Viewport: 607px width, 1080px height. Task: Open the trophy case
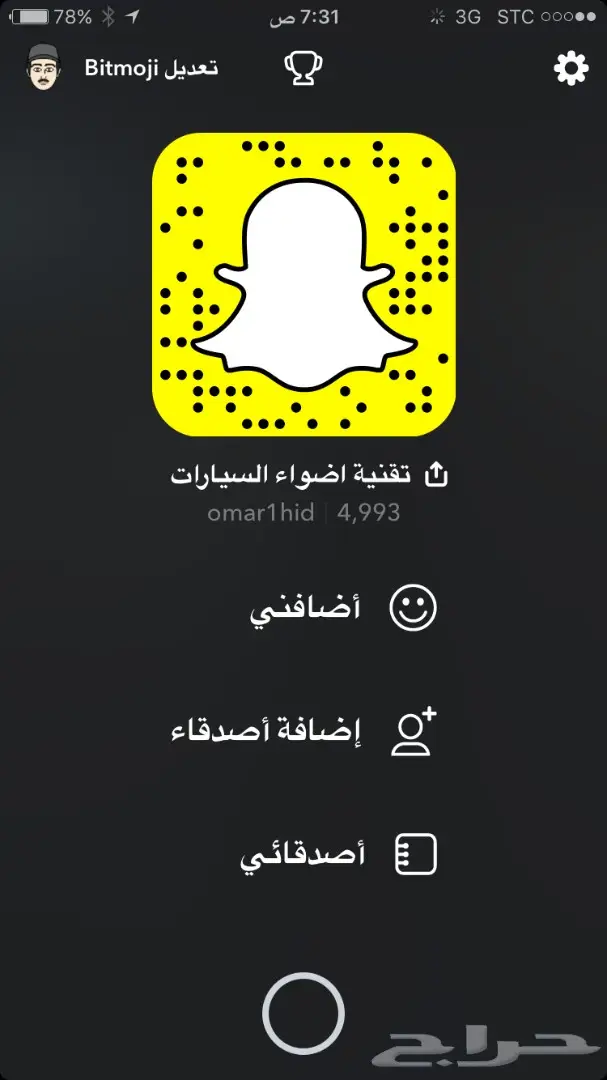click(303, 68)
